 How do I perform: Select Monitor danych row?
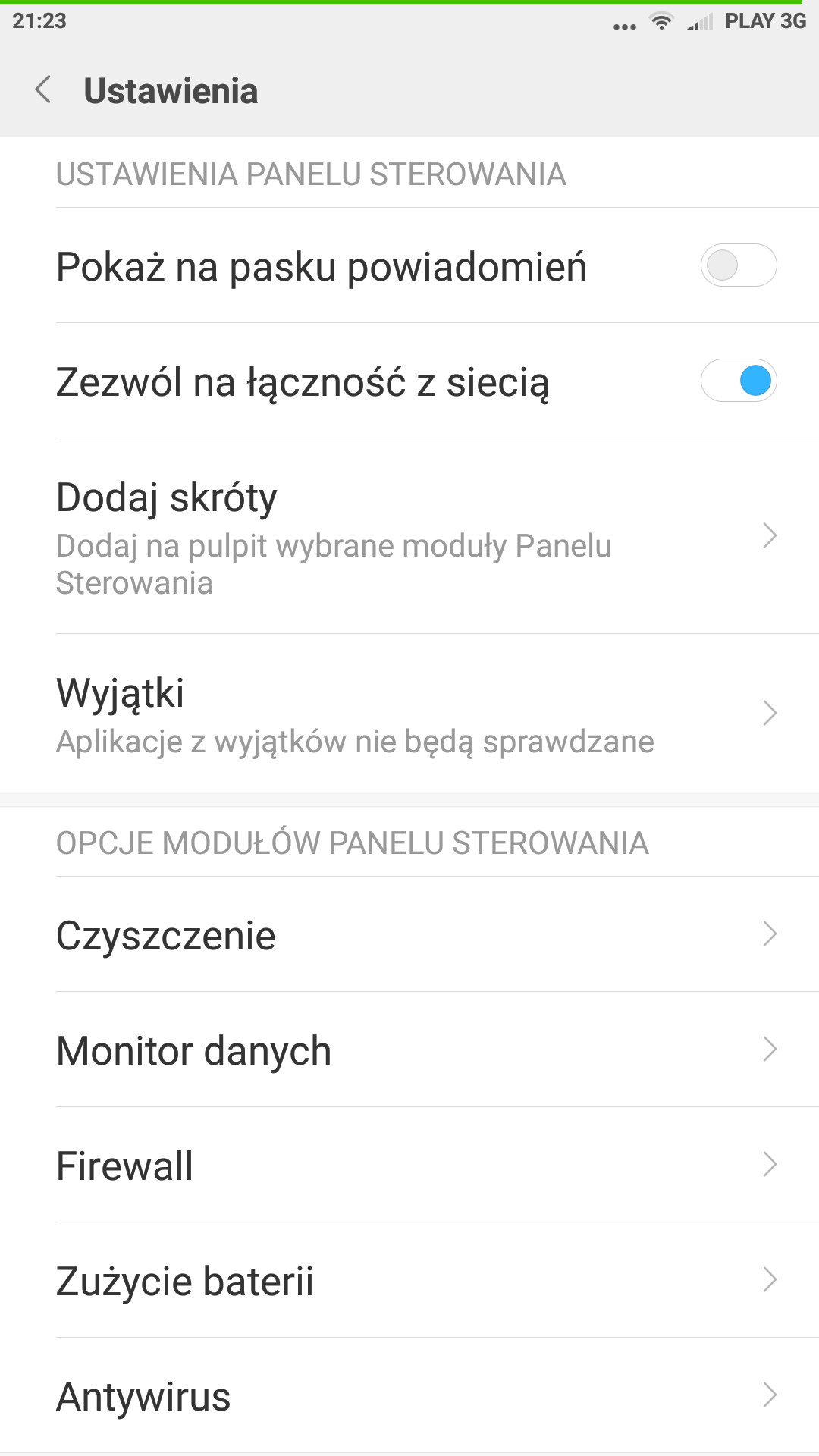point(409,1050)
